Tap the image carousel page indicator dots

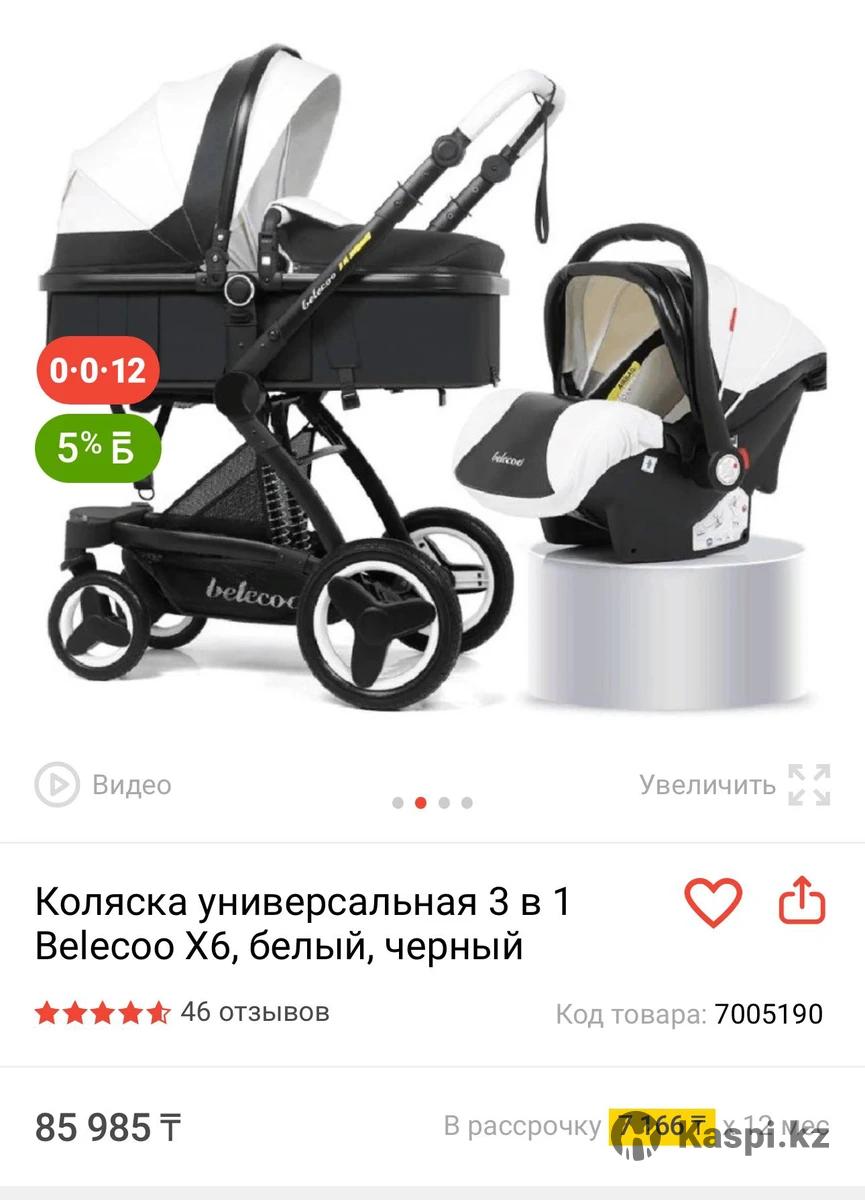432,802
